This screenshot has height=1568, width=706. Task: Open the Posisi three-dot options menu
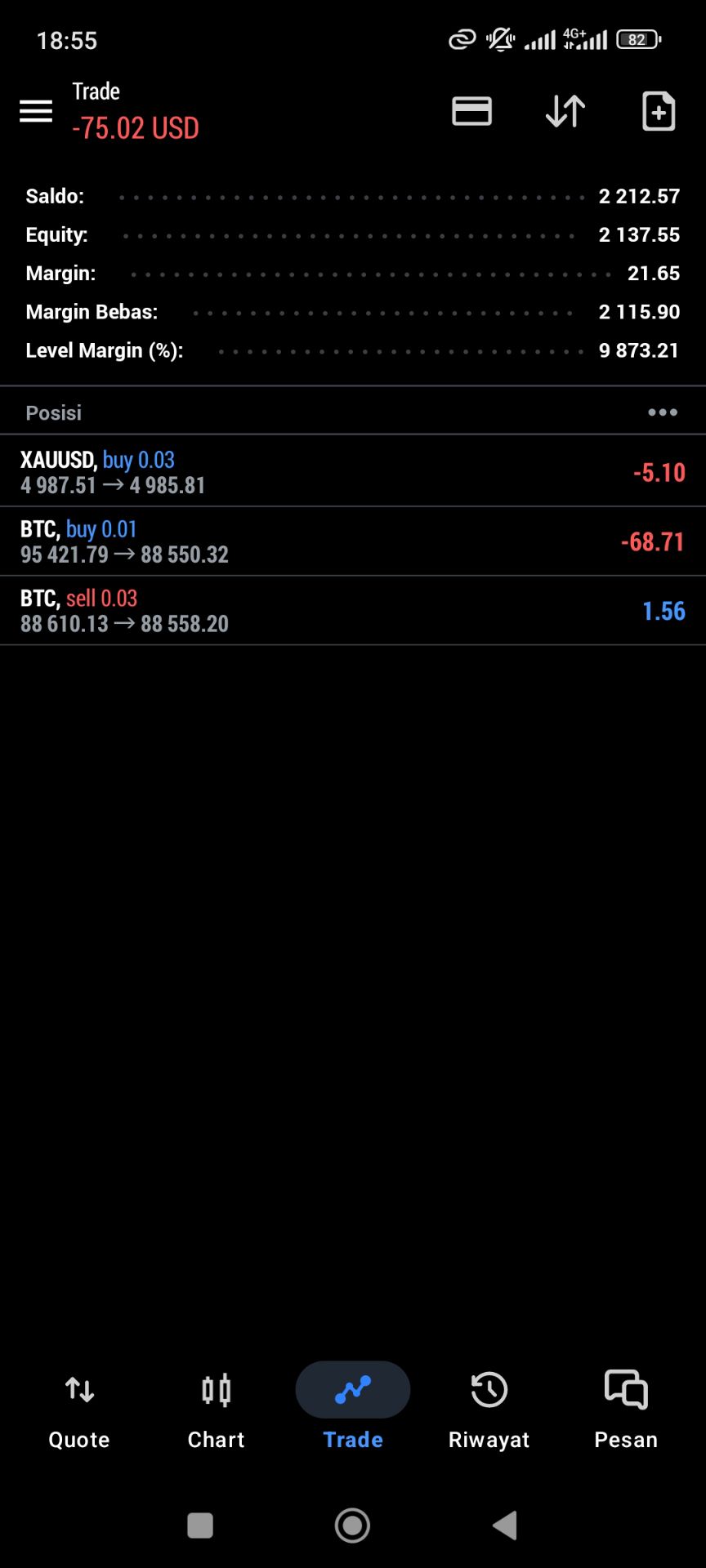(662, 412)
